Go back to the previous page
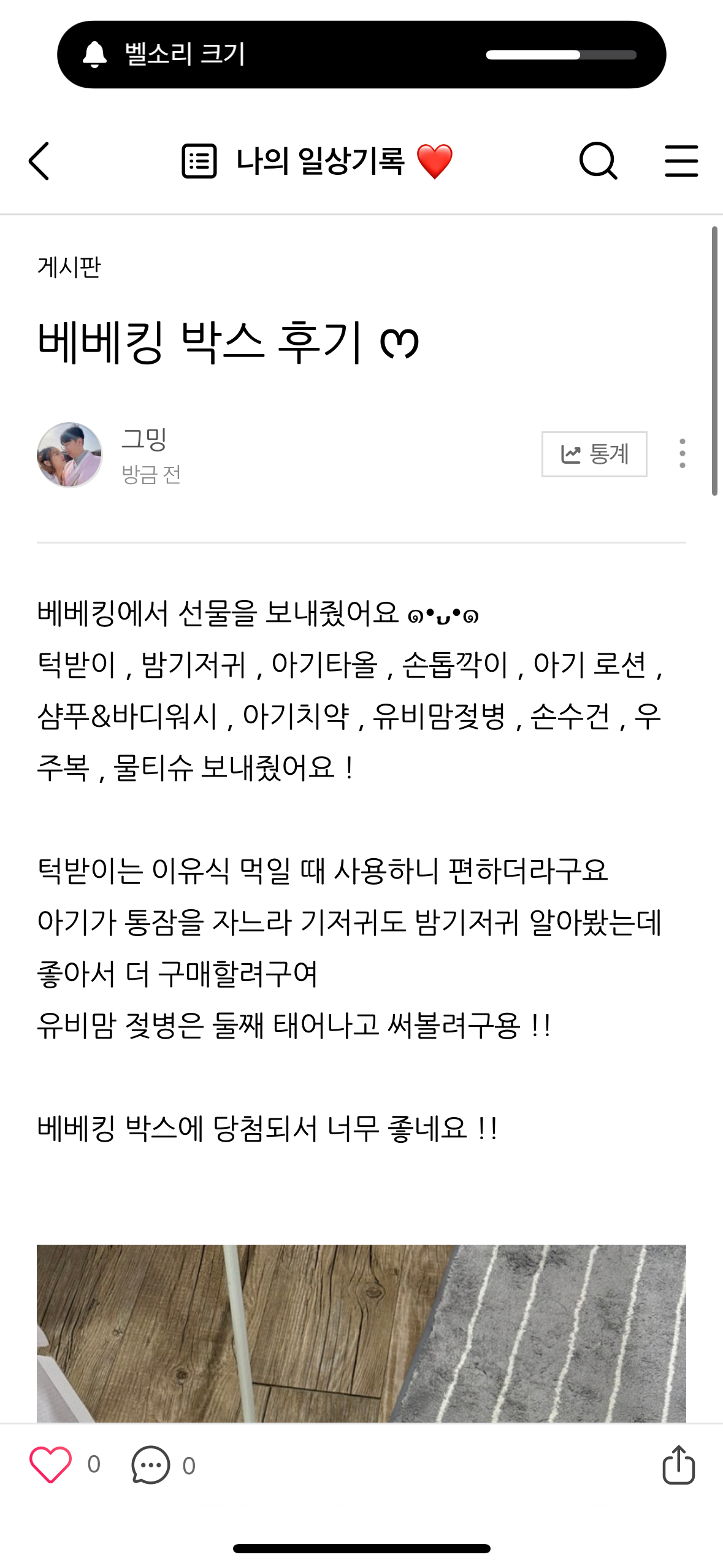This screenshot has height=1568, width=723. pyautogui.click(x=39, y=161)
